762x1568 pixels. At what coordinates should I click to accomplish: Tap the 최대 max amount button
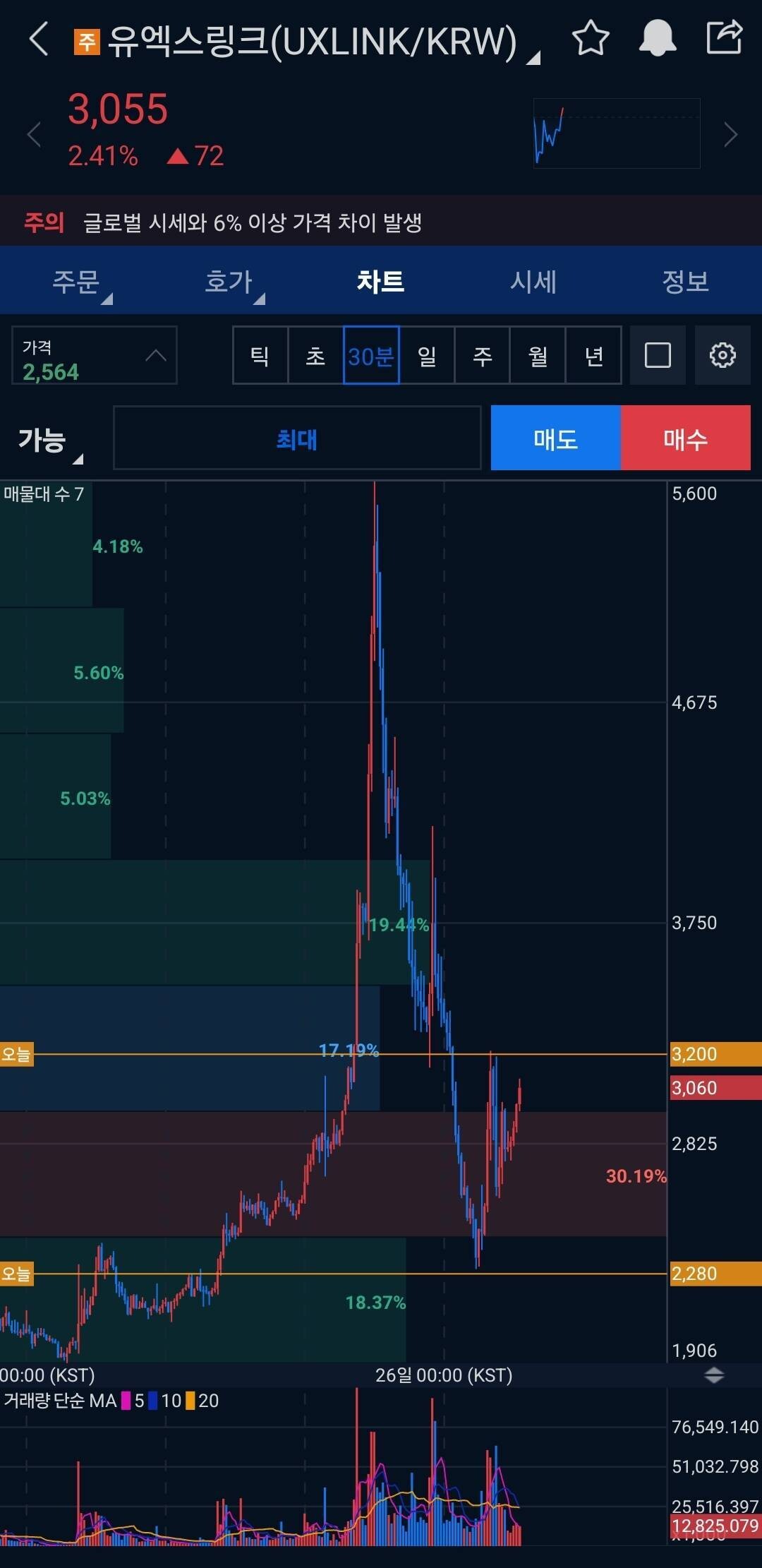[x=297, y=438]
